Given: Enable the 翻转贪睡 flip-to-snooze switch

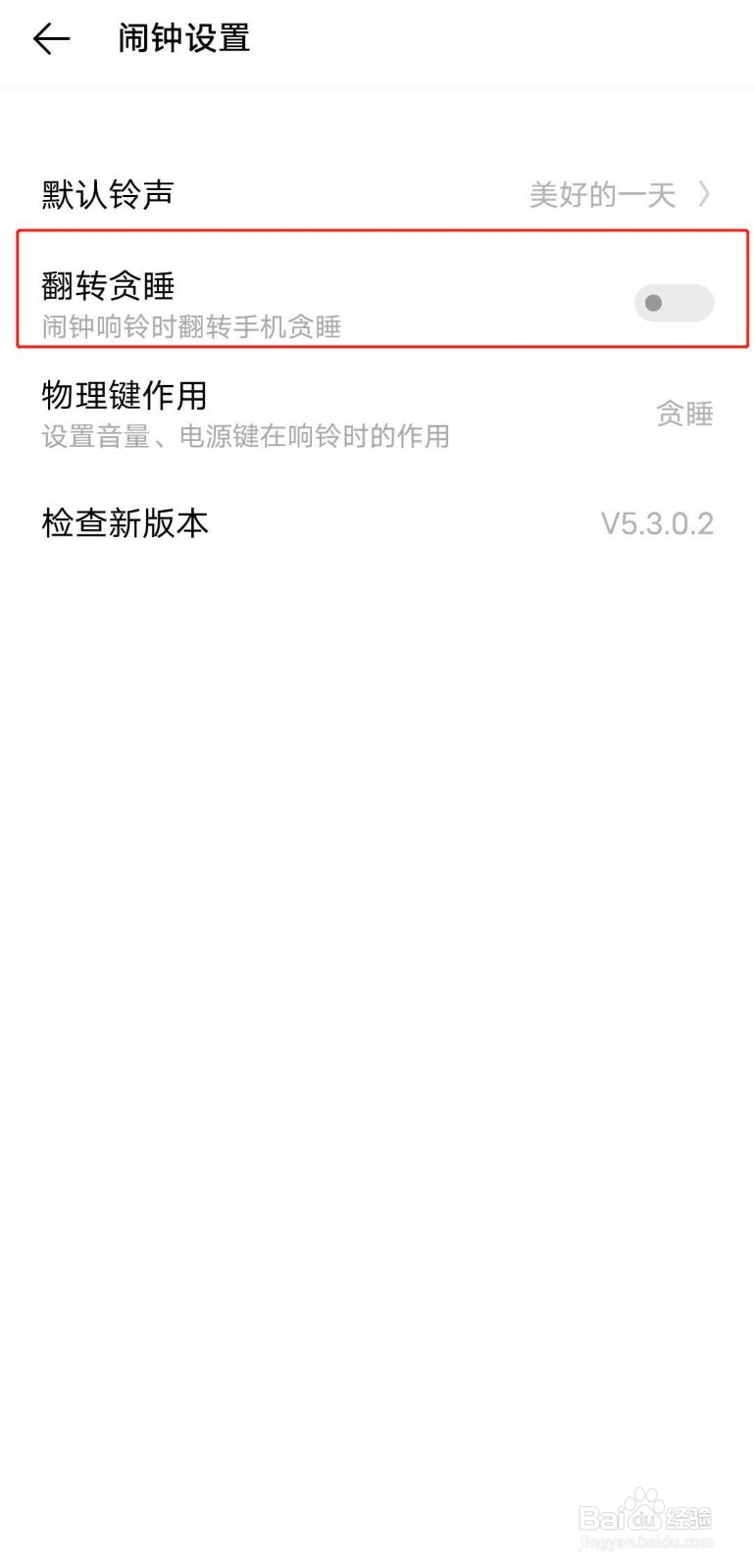Looking at the screenshot, I should pyautogui.click(x=674, y=304).
